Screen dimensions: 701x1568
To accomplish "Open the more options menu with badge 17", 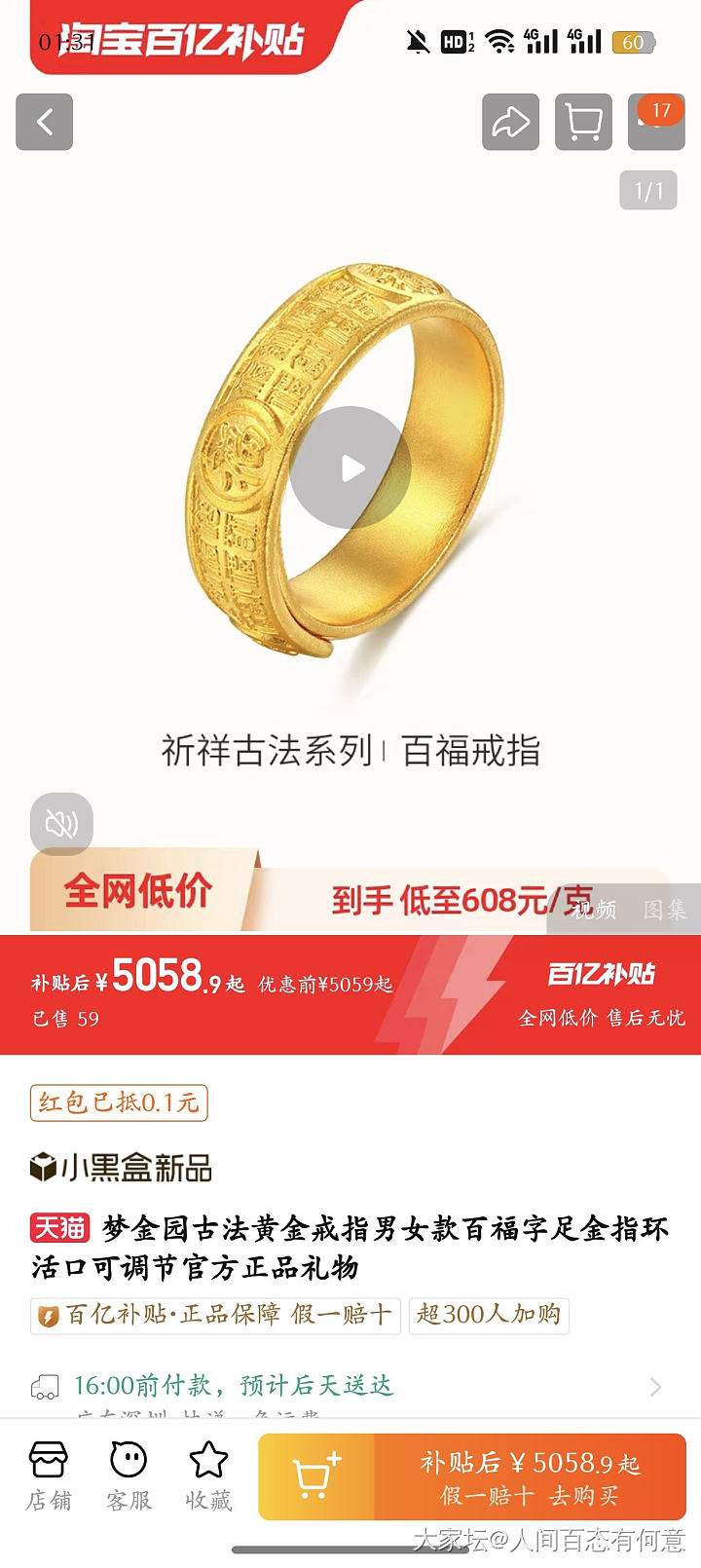I will [x=656, y=123].
